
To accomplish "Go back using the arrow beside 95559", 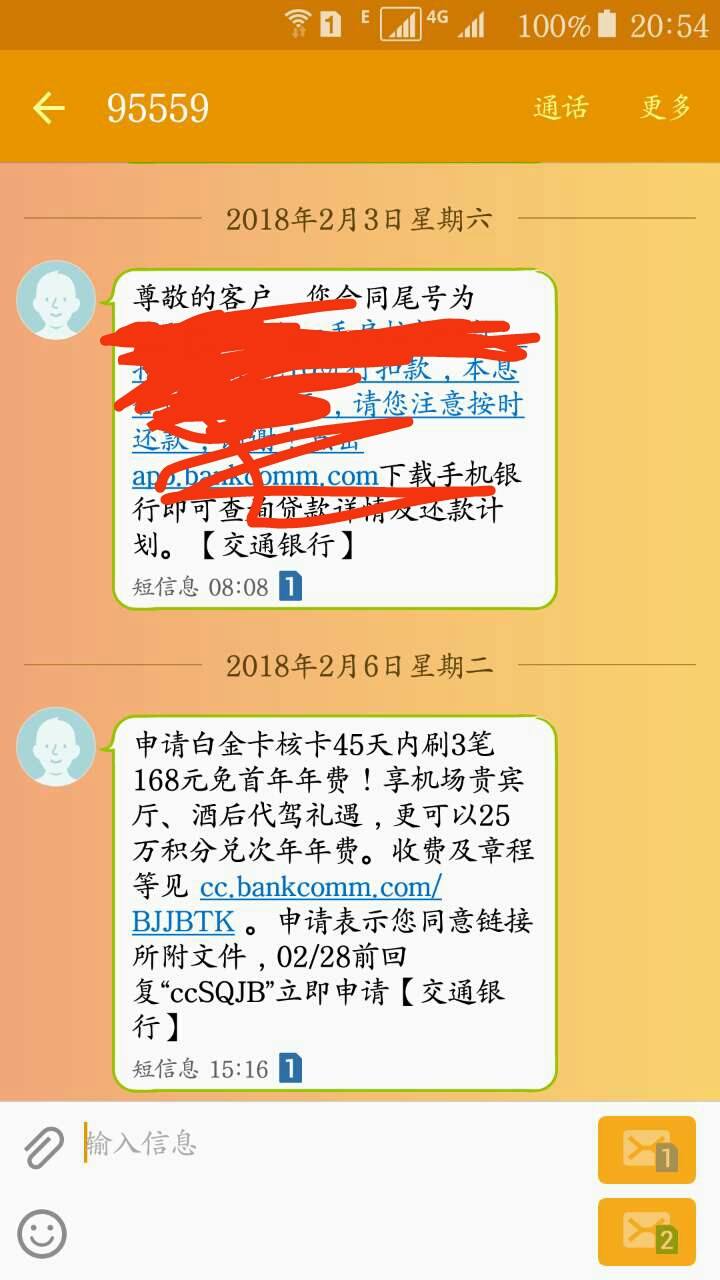I will tap(48, 108).
